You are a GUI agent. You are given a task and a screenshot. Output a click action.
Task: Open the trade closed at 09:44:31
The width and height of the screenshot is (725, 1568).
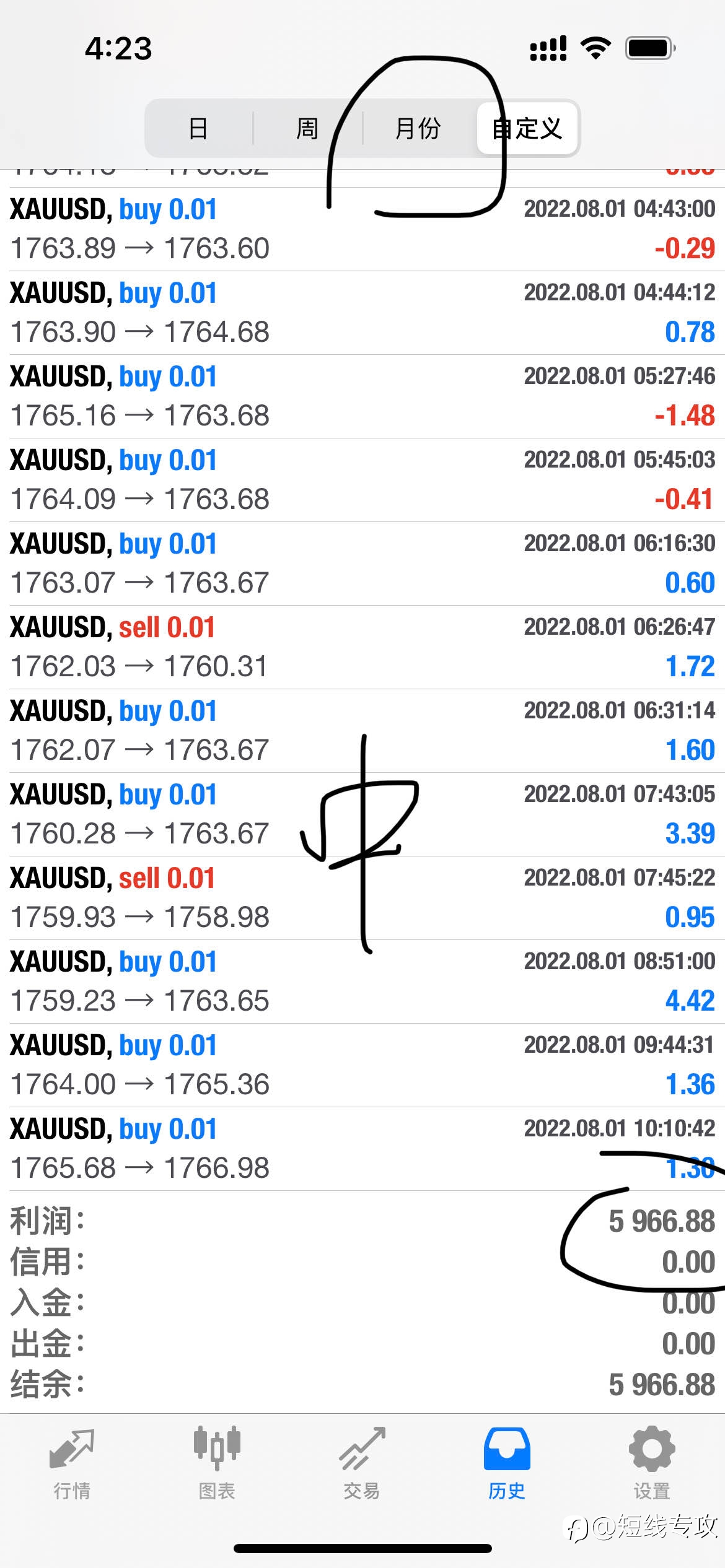pyautogui.click(x=362, y=1065)
